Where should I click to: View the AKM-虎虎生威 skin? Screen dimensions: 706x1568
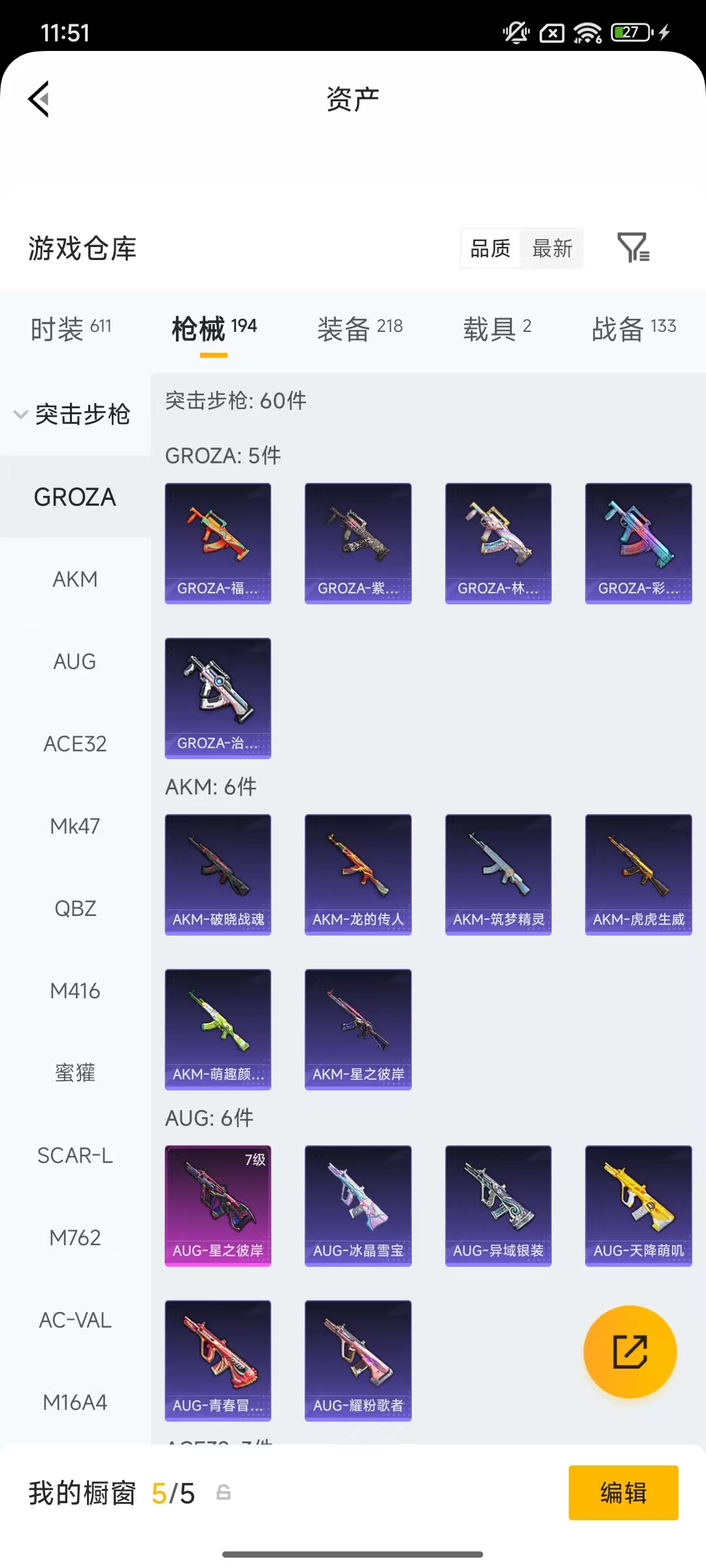tap(638, 874)
